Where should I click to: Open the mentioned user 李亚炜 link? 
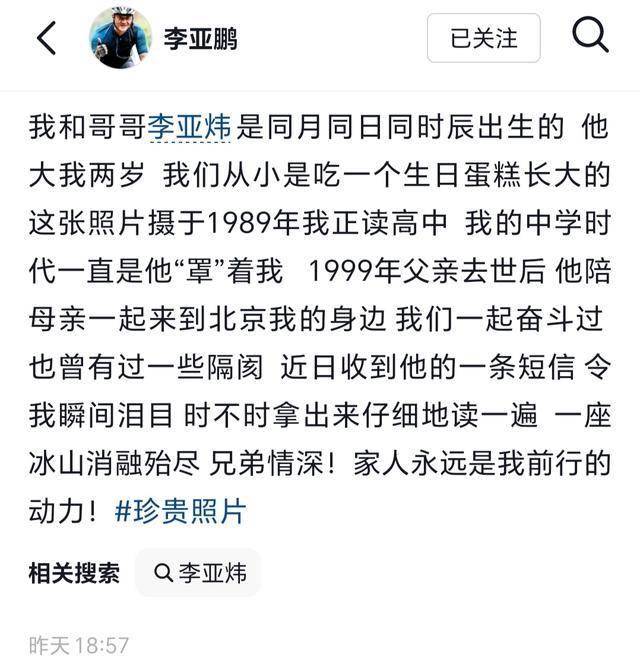(190, 127)
